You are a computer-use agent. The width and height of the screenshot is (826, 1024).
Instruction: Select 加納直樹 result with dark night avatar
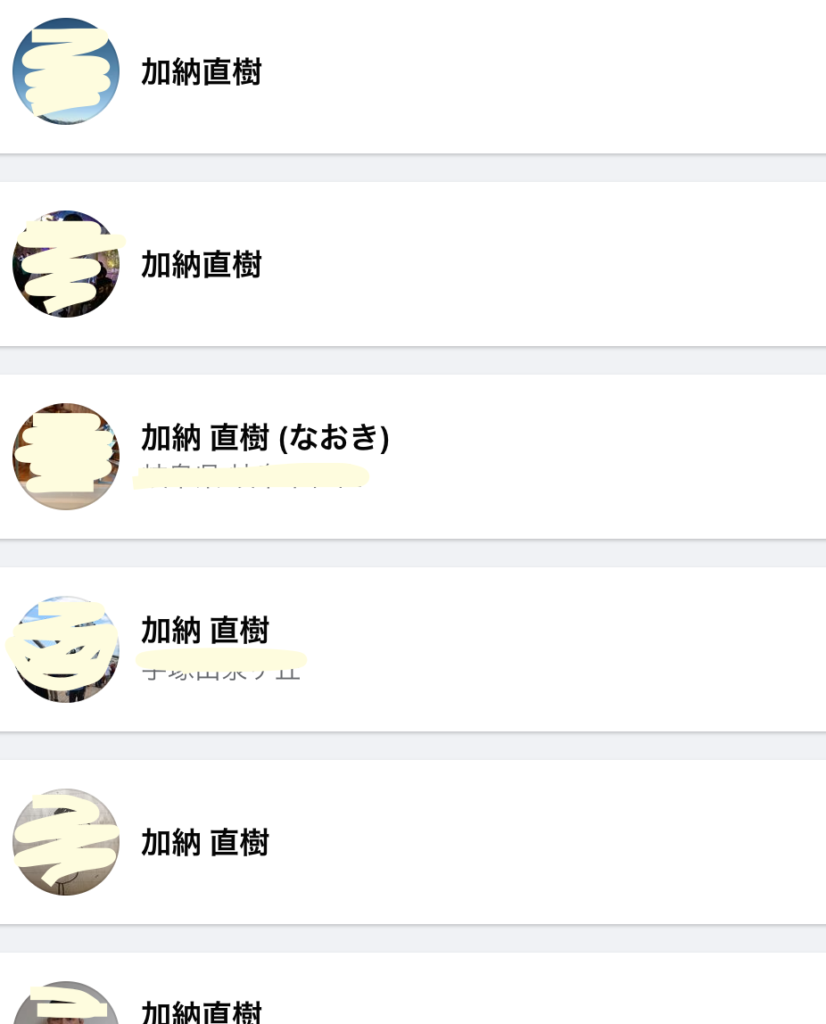201,265
